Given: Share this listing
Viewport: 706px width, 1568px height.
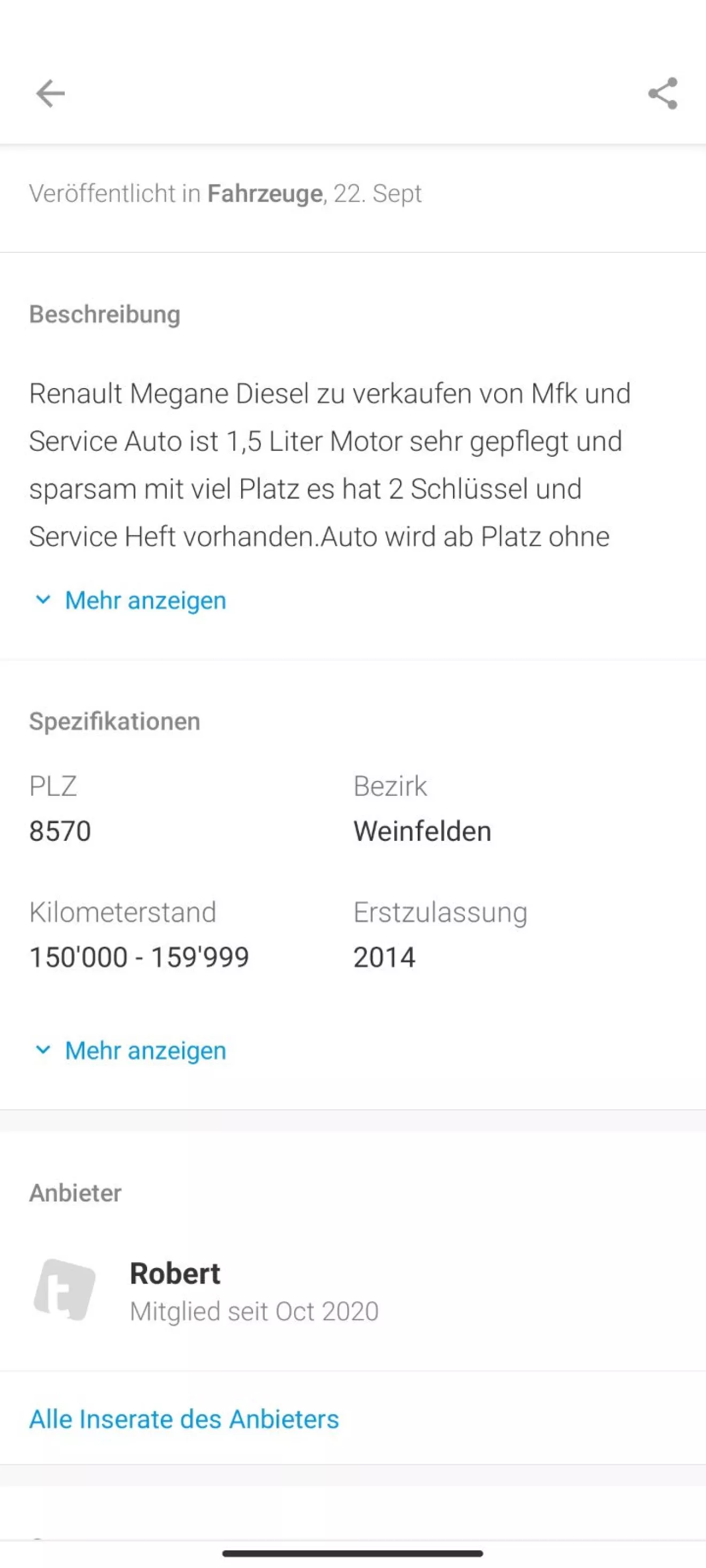Looking at the screenshot, I should 662,93.
